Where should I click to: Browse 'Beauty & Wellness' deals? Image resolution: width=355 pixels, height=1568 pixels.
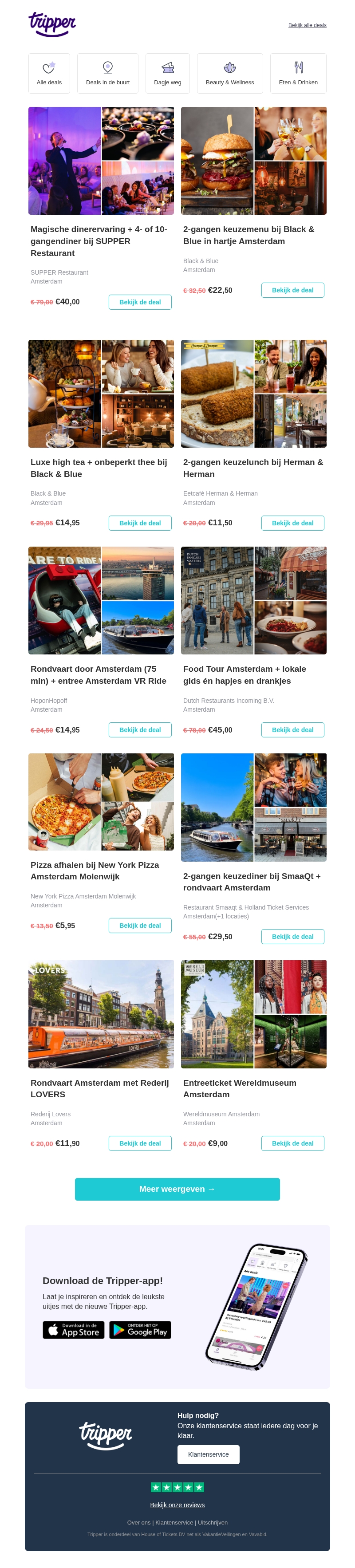[x=229, y=74]
